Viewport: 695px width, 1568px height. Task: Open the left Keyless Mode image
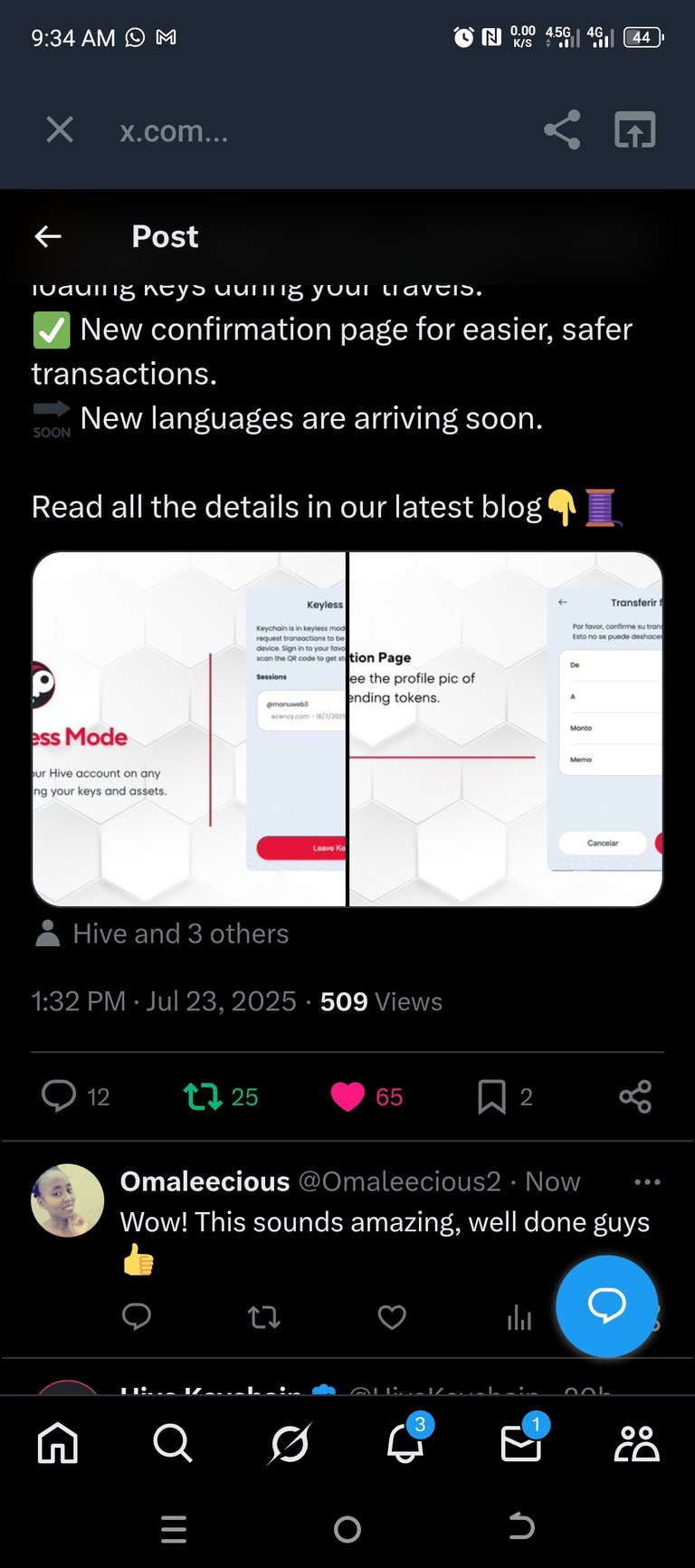pyautogui.click(x=189, y=729)
